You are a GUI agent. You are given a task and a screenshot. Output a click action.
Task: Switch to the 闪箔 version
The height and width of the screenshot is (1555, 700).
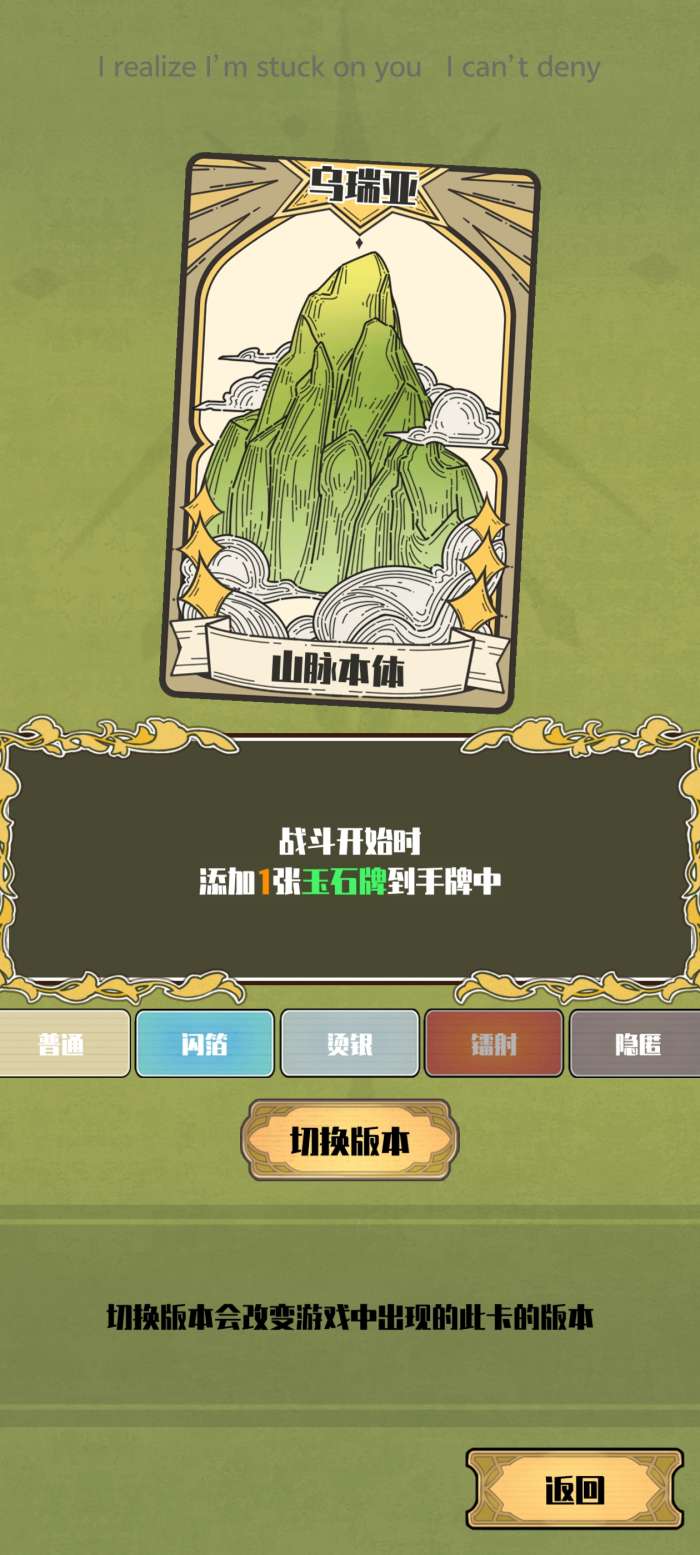coord(204,1044)
